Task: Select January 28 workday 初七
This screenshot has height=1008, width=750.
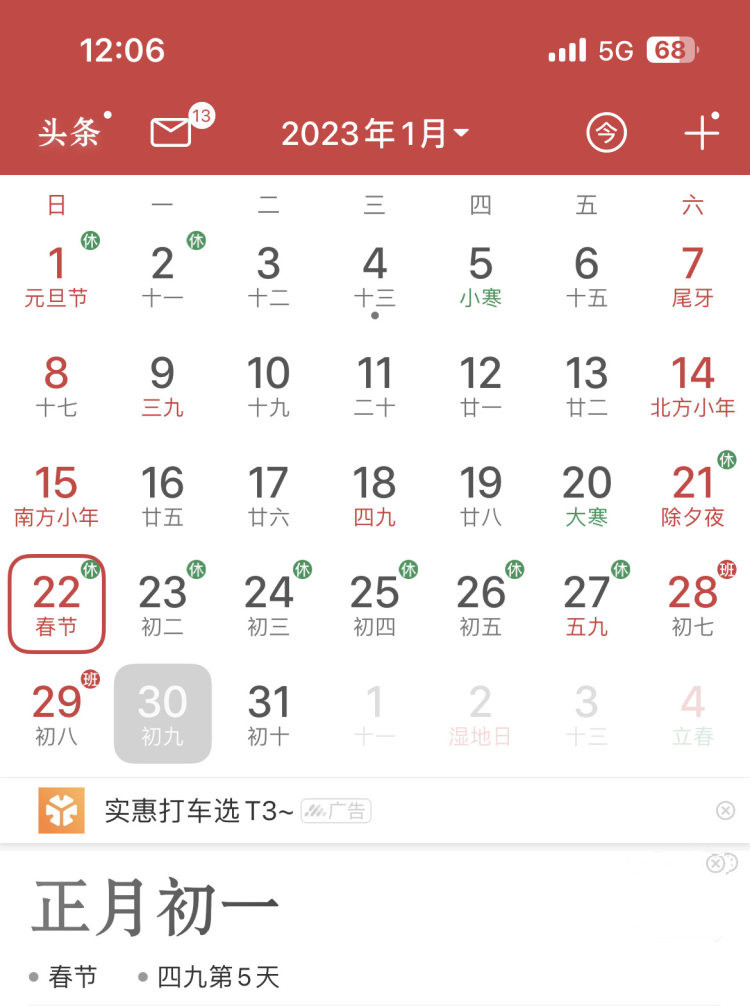Action: 693,605
